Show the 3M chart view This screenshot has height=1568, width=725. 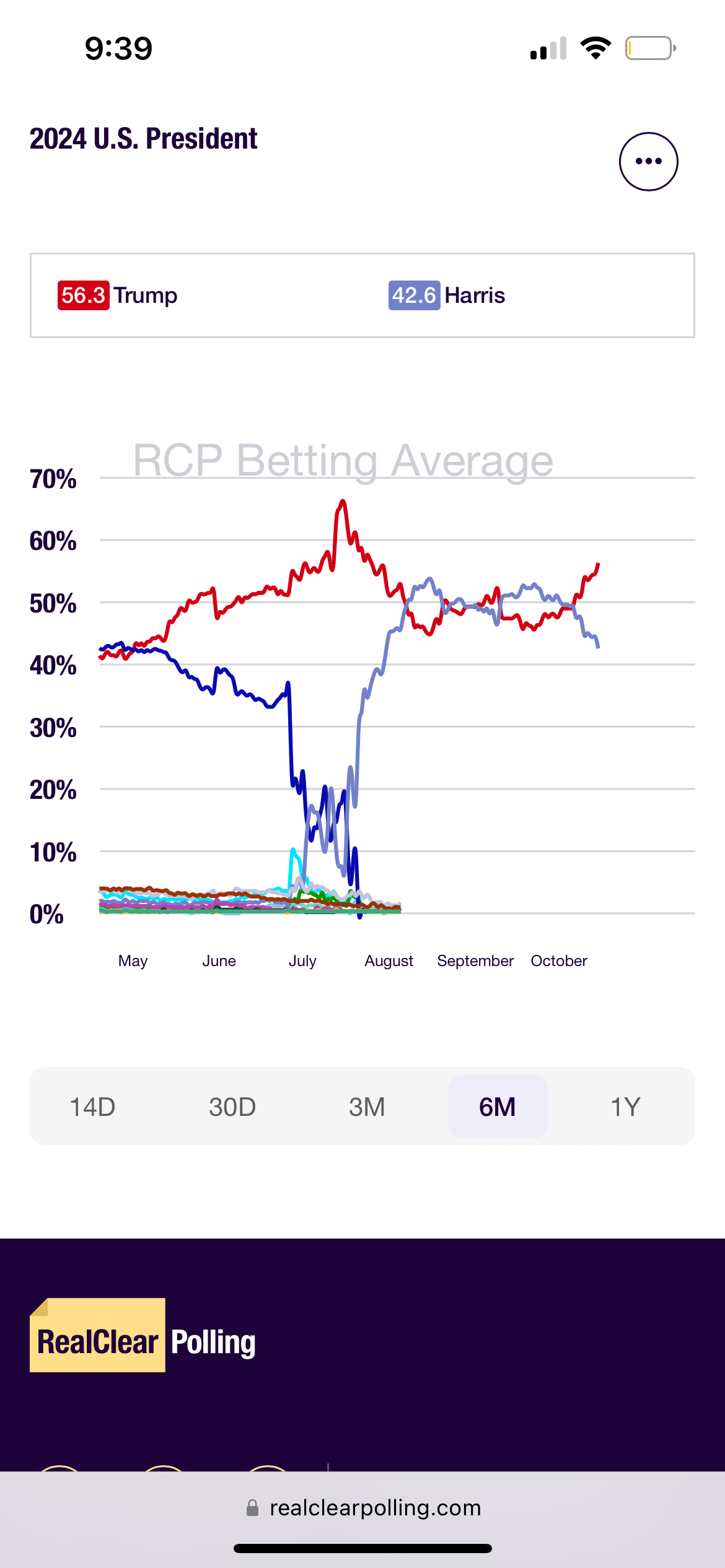367,1107
